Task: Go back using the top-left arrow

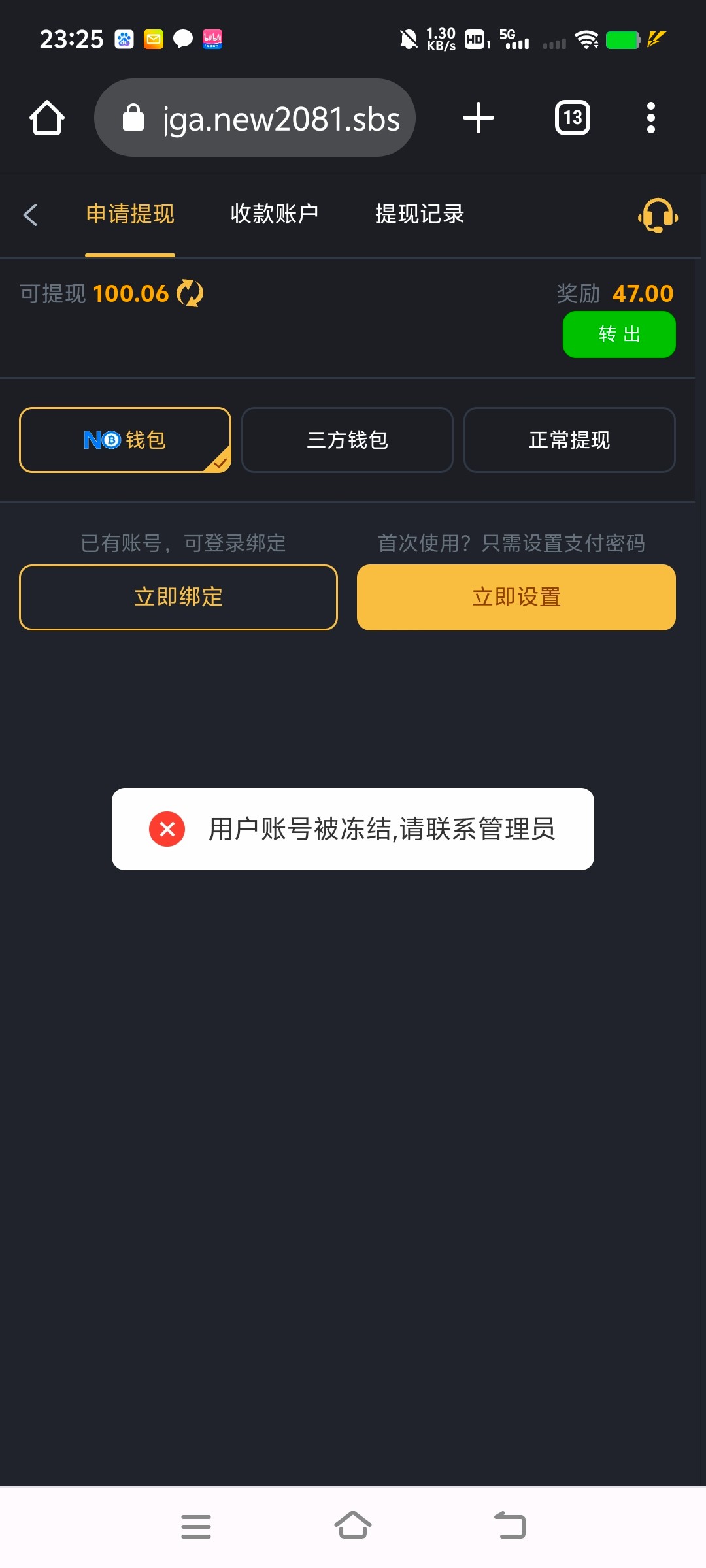Action: coord(31,214)
